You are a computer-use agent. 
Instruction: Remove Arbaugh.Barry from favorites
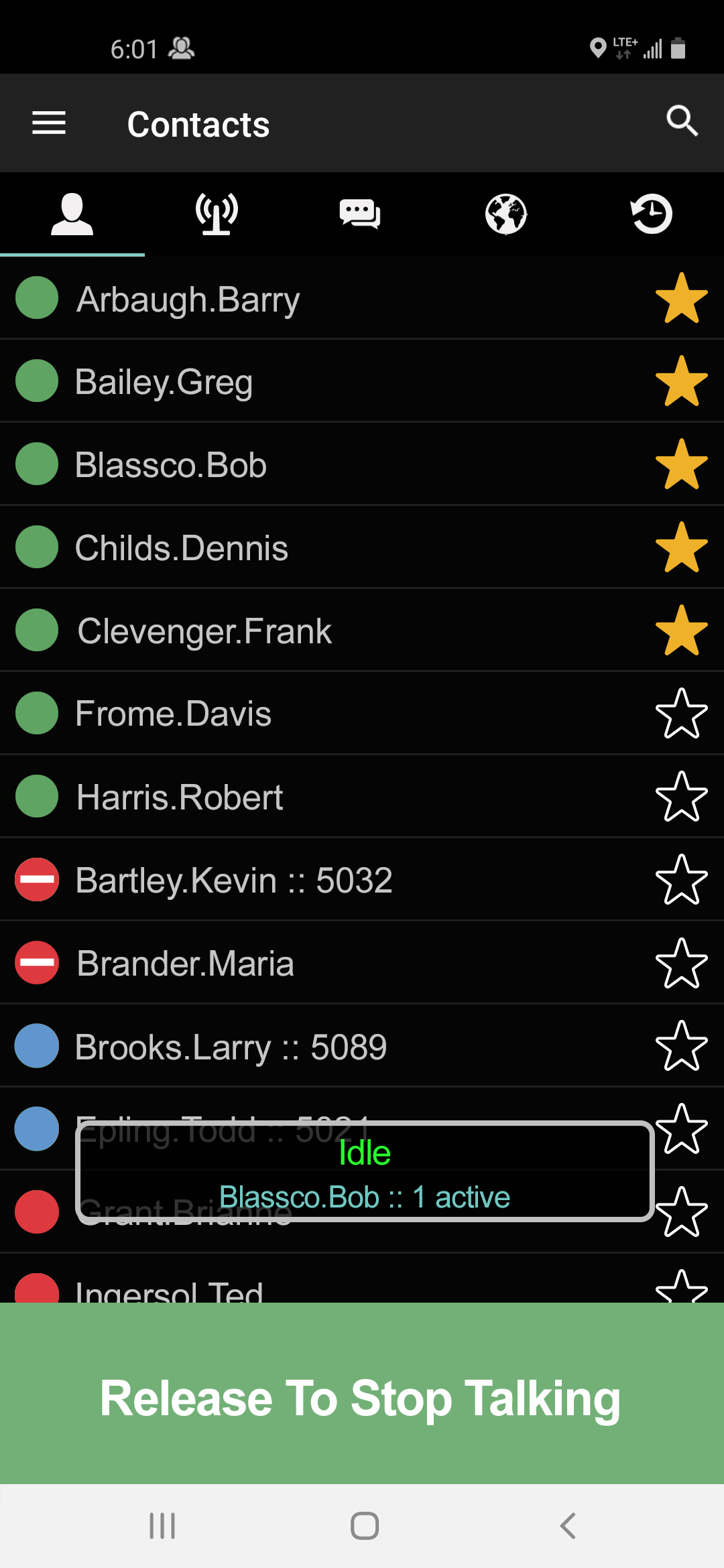coord(681,298)
